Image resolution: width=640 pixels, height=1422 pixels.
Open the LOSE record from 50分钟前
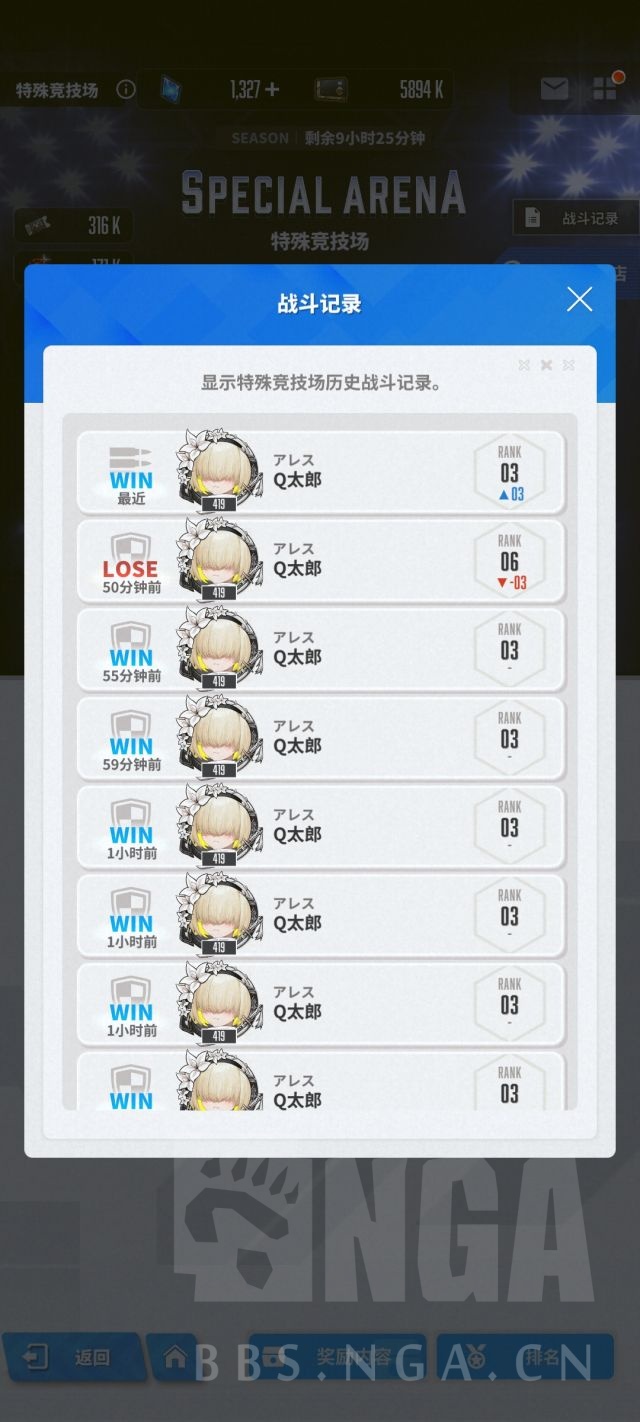pos(320,560)
